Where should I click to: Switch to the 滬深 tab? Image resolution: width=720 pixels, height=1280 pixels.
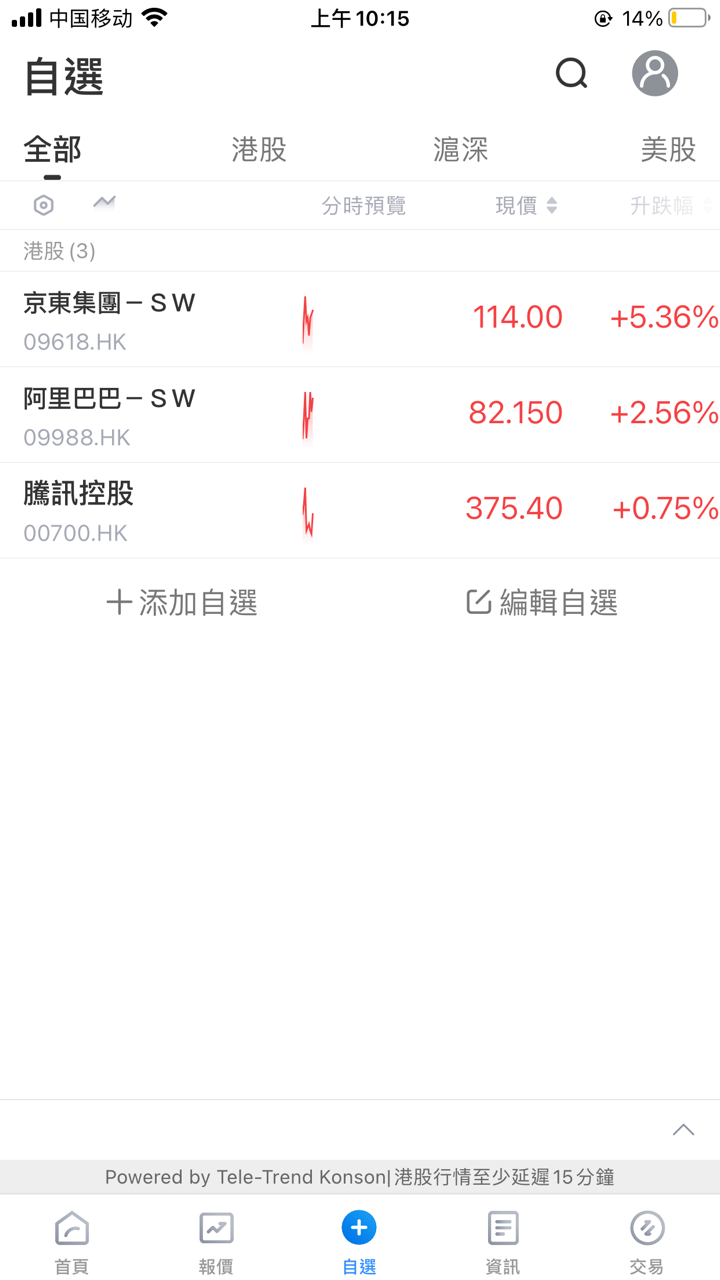(461, 150)
